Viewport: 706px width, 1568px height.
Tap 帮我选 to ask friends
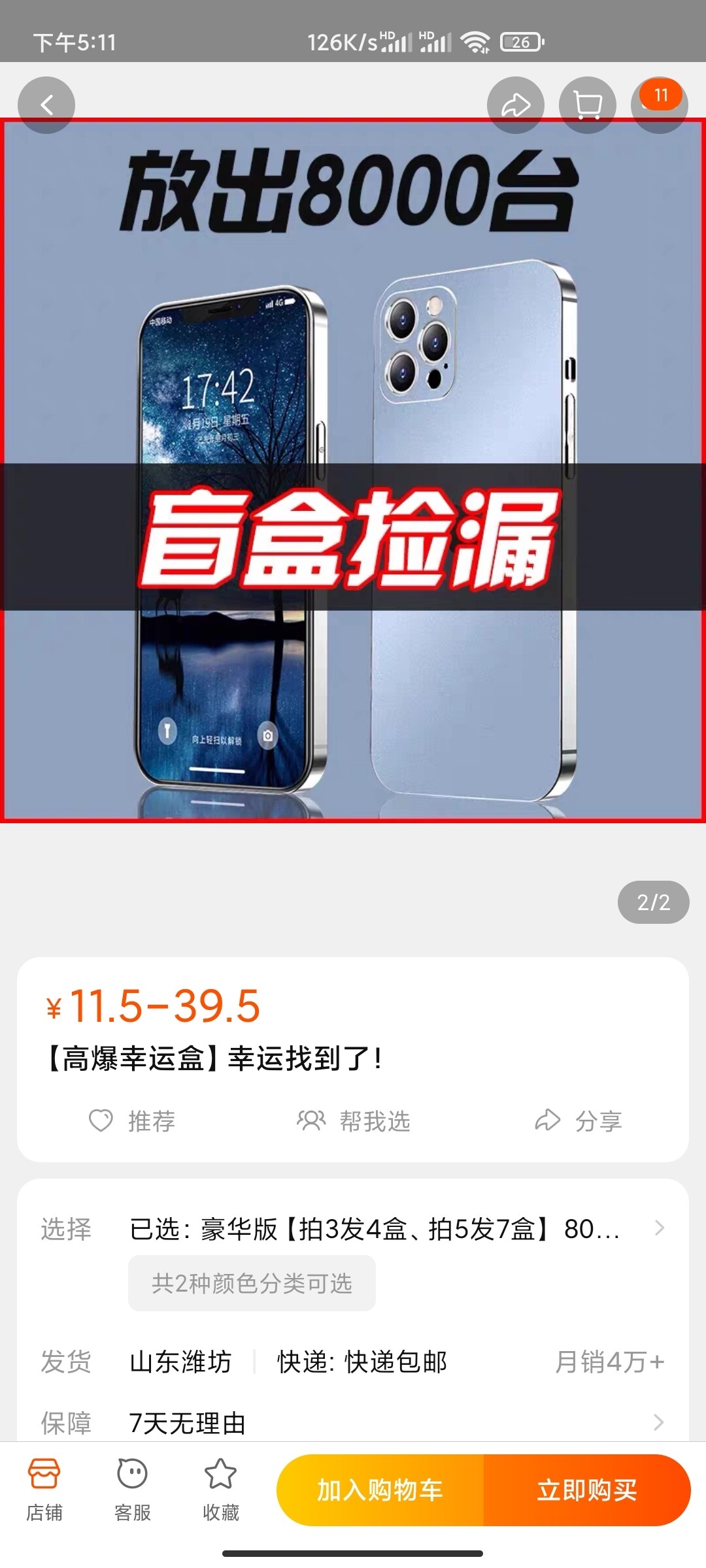pos(354,1121)
